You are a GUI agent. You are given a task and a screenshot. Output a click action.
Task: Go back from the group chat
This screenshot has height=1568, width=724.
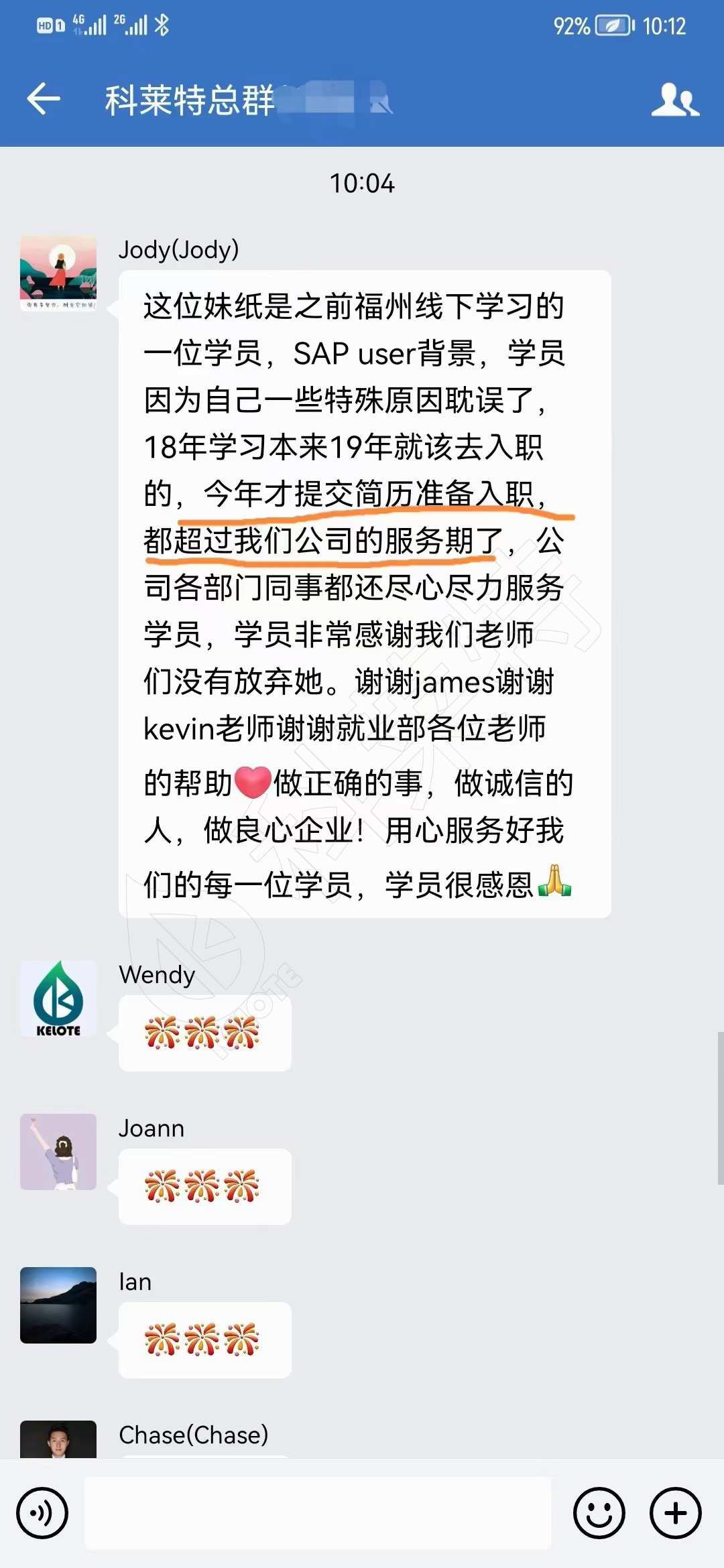click(44, 99)
